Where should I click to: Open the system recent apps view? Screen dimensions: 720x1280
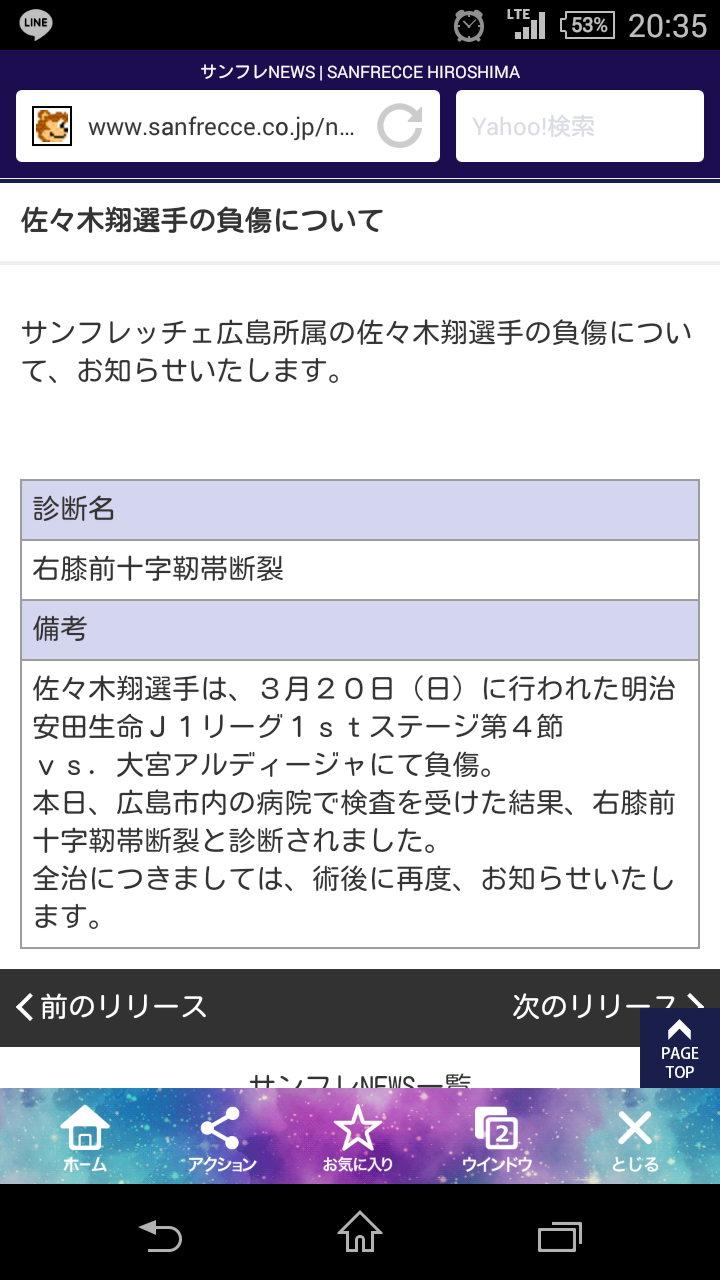(559, 1234)
